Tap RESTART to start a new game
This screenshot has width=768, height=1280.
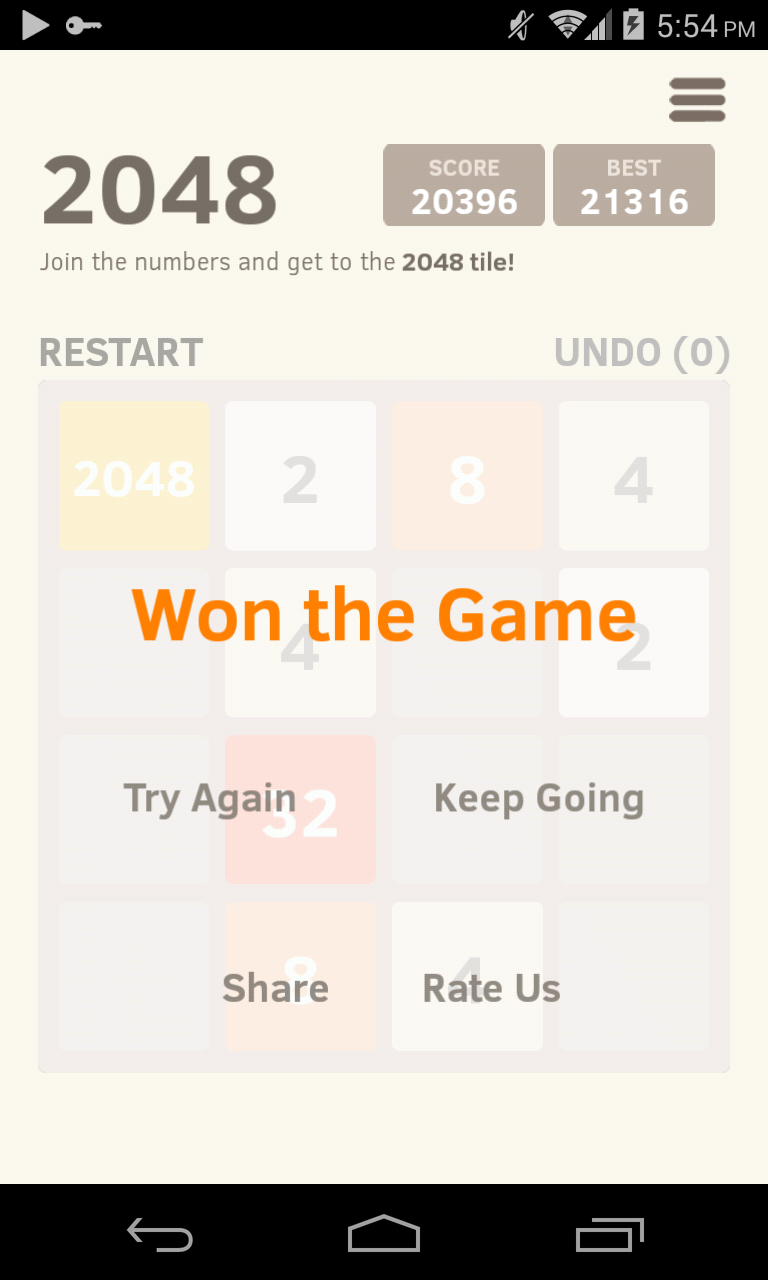(121, 353)
